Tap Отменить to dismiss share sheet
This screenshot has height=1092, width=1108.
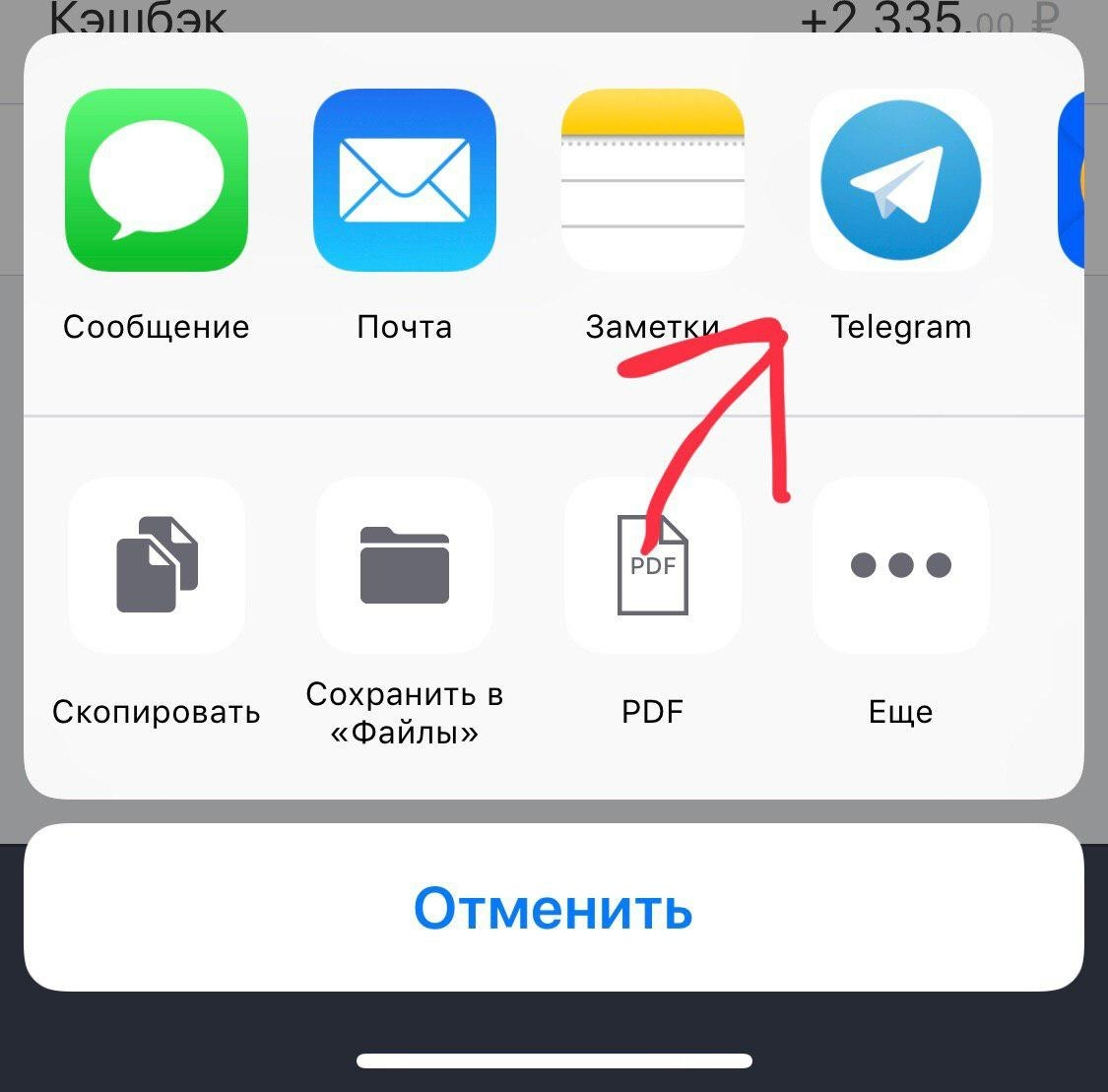click(x=554, y=908)
